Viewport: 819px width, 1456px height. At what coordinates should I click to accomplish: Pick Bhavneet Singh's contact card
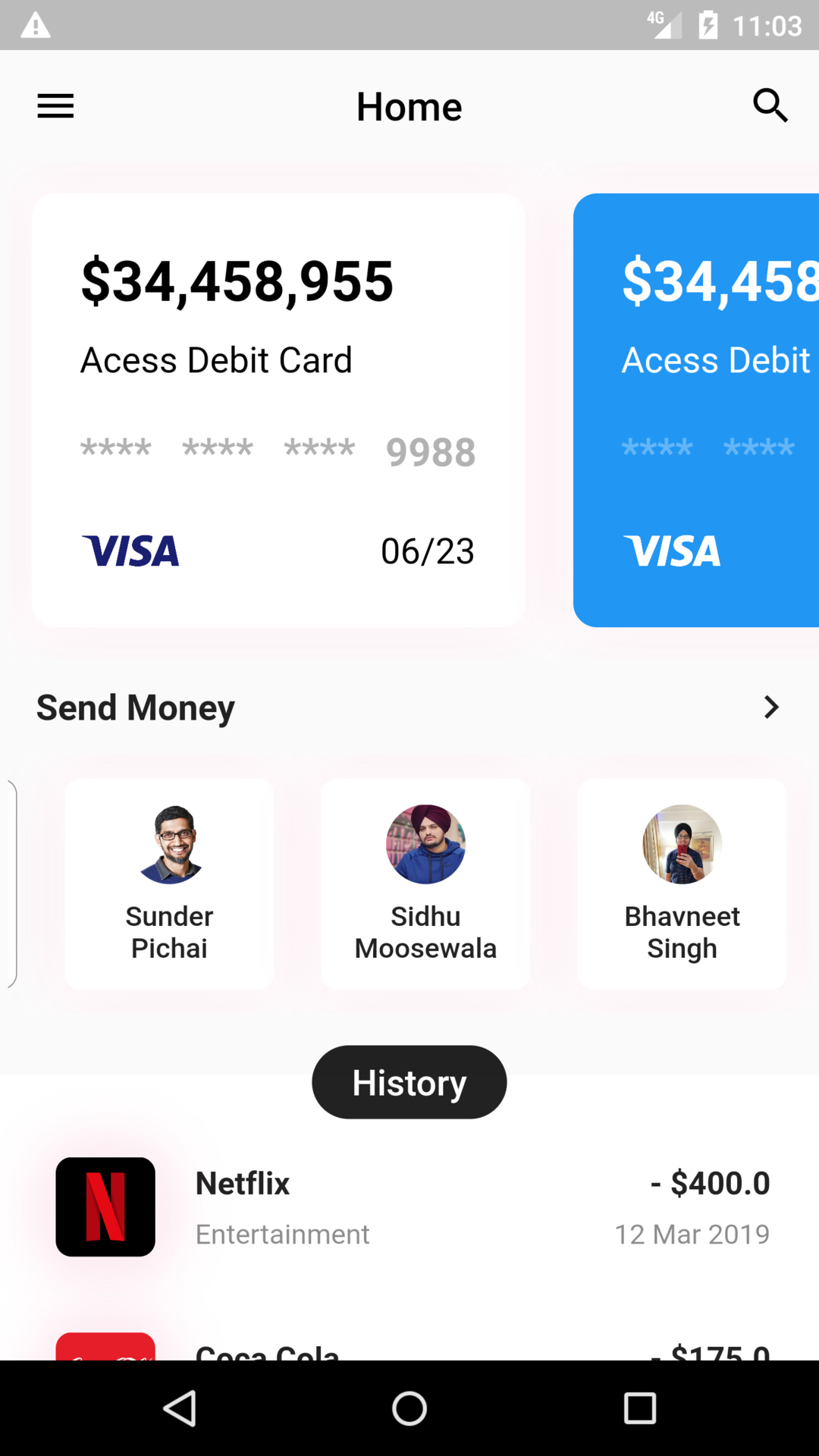[682, 883]
